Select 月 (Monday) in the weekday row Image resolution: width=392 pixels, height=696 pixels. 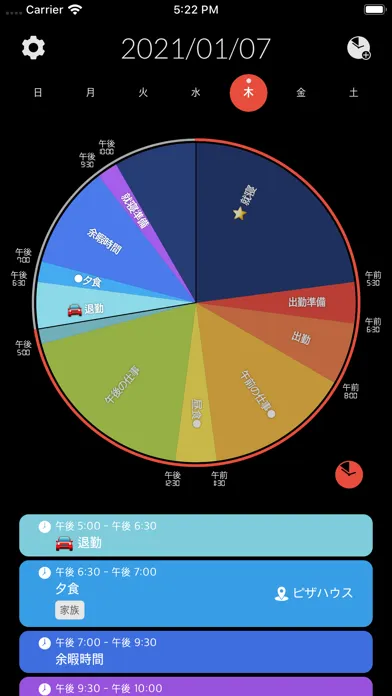[91, 93]
